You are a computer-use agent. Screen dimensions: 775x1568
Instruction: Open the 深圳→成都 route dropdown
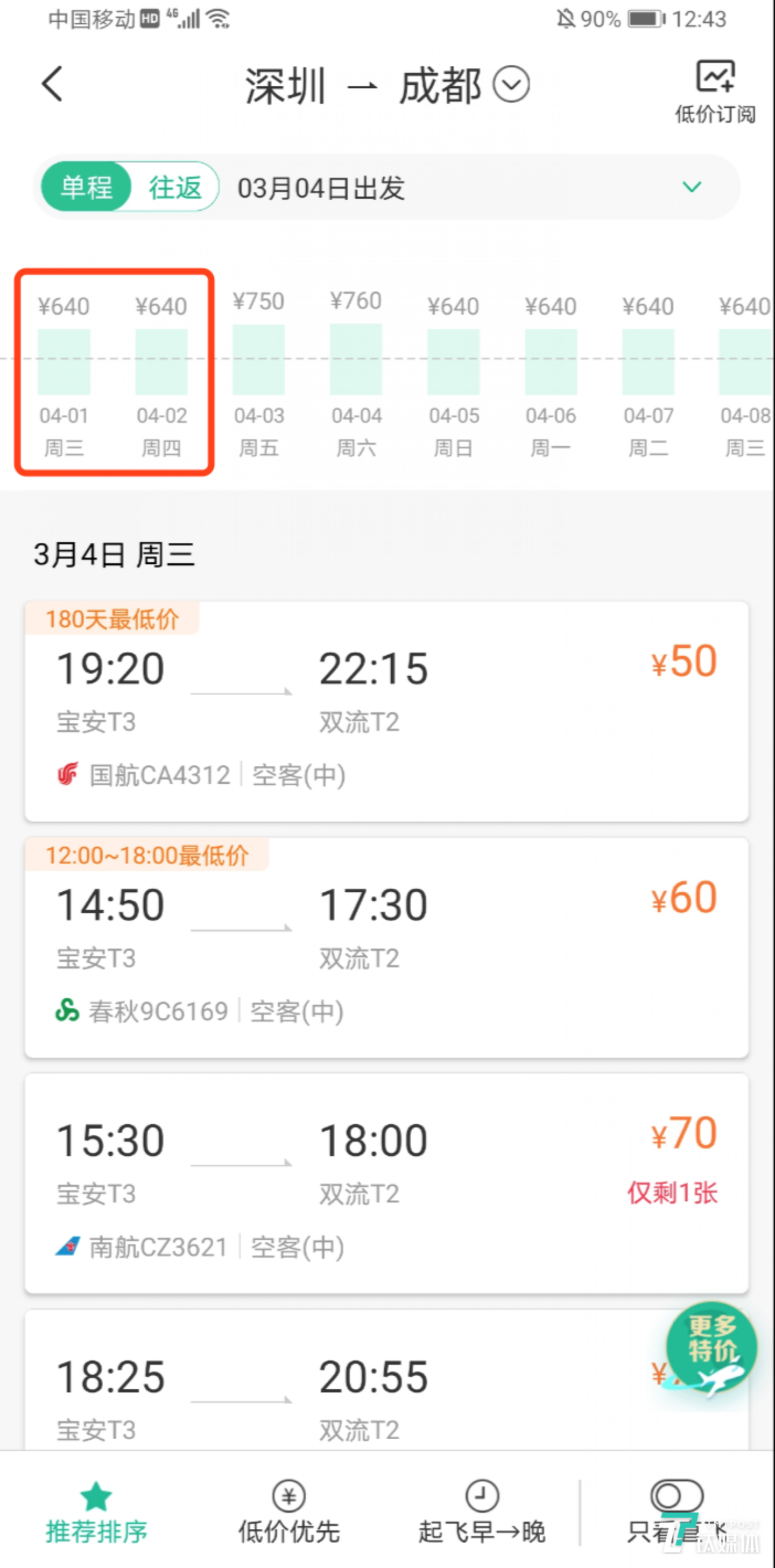pos(511,85)
